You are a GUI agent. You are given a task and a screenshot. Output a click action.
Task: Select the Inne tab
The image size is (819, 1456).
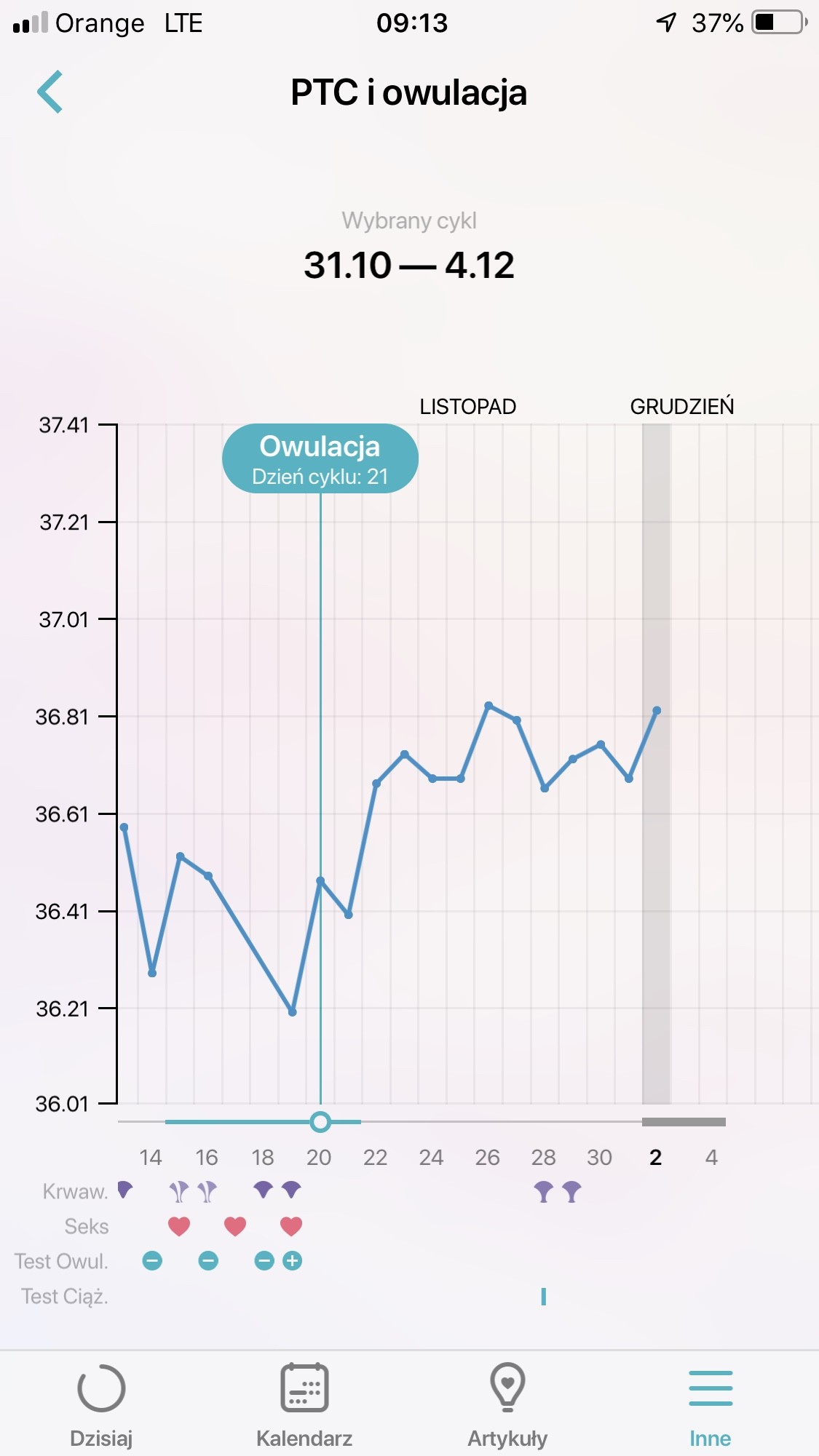pos(710,1404)
